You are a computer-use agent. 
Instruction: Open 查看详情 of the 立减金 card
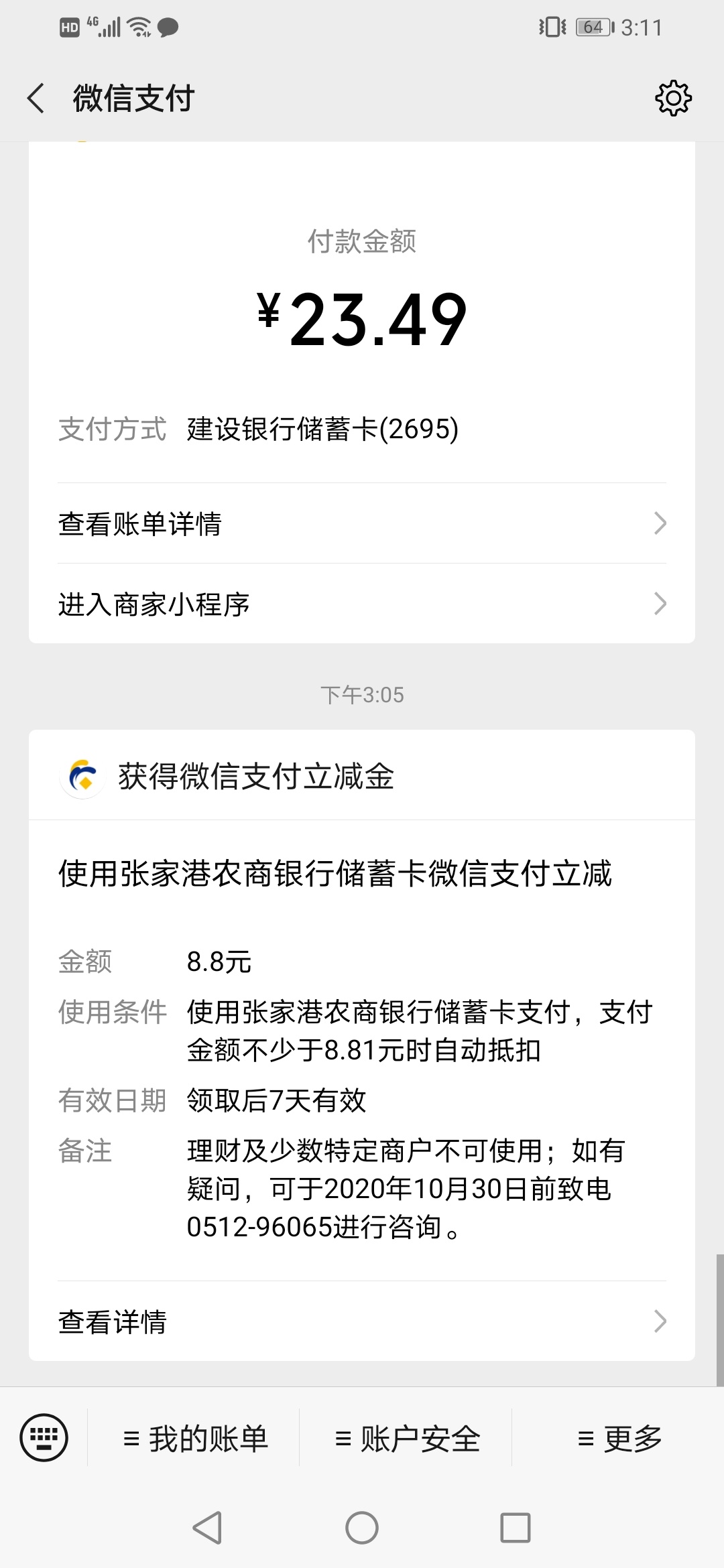(362, 1321)
